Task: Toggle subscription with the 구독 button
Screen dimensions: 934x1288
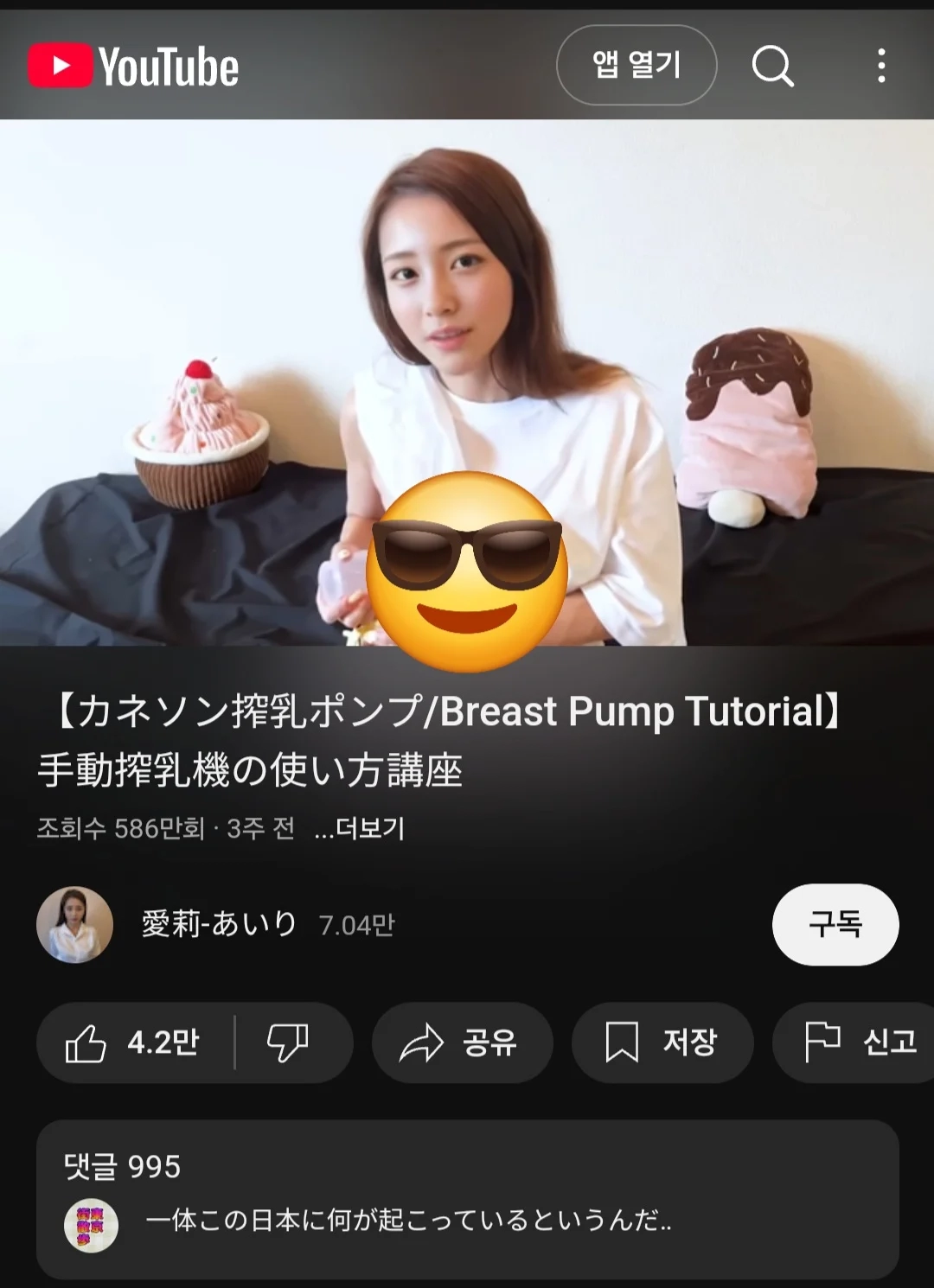Action: coord(835,924)
